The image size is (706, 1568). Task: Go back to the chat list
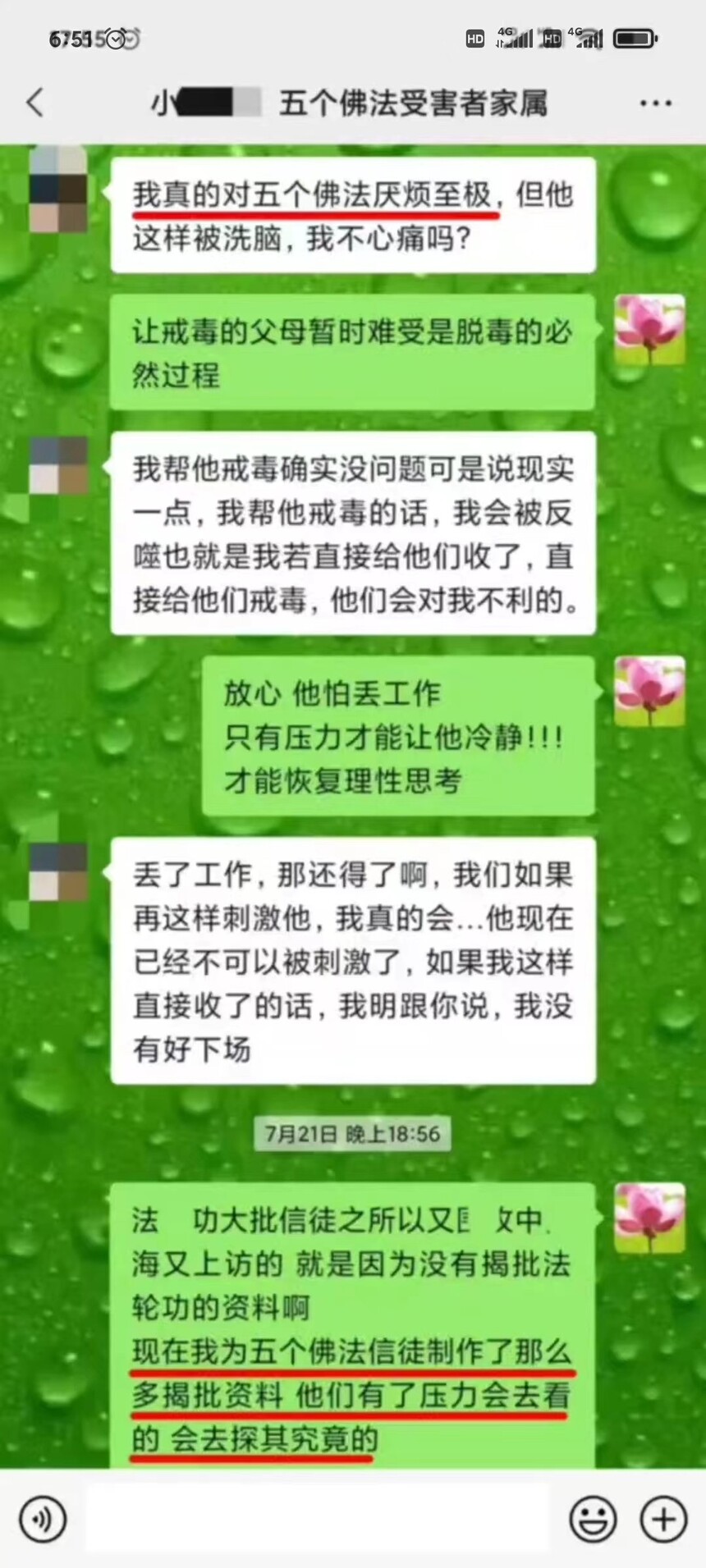34,103
